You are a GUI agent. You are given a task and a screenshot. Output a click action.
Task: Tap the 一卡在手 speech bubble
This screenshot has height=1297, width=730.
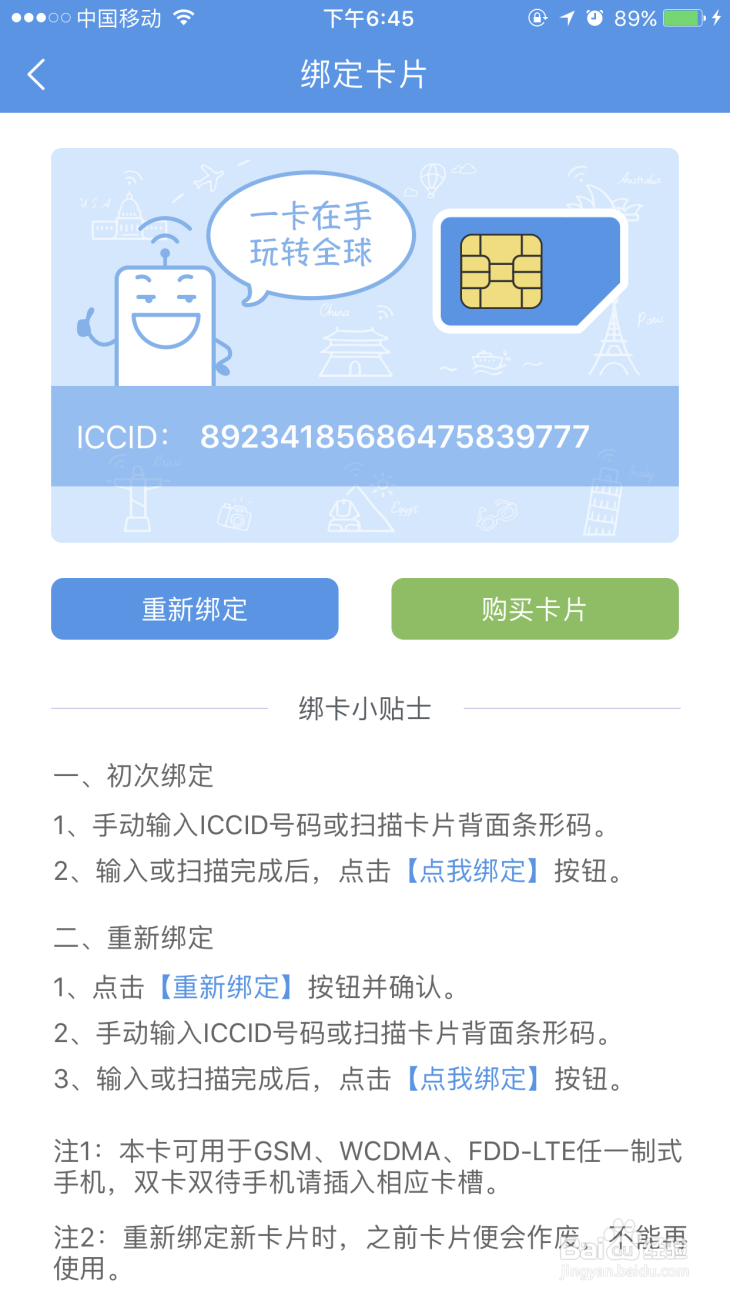pyautogui.click(x=310, y=237)
